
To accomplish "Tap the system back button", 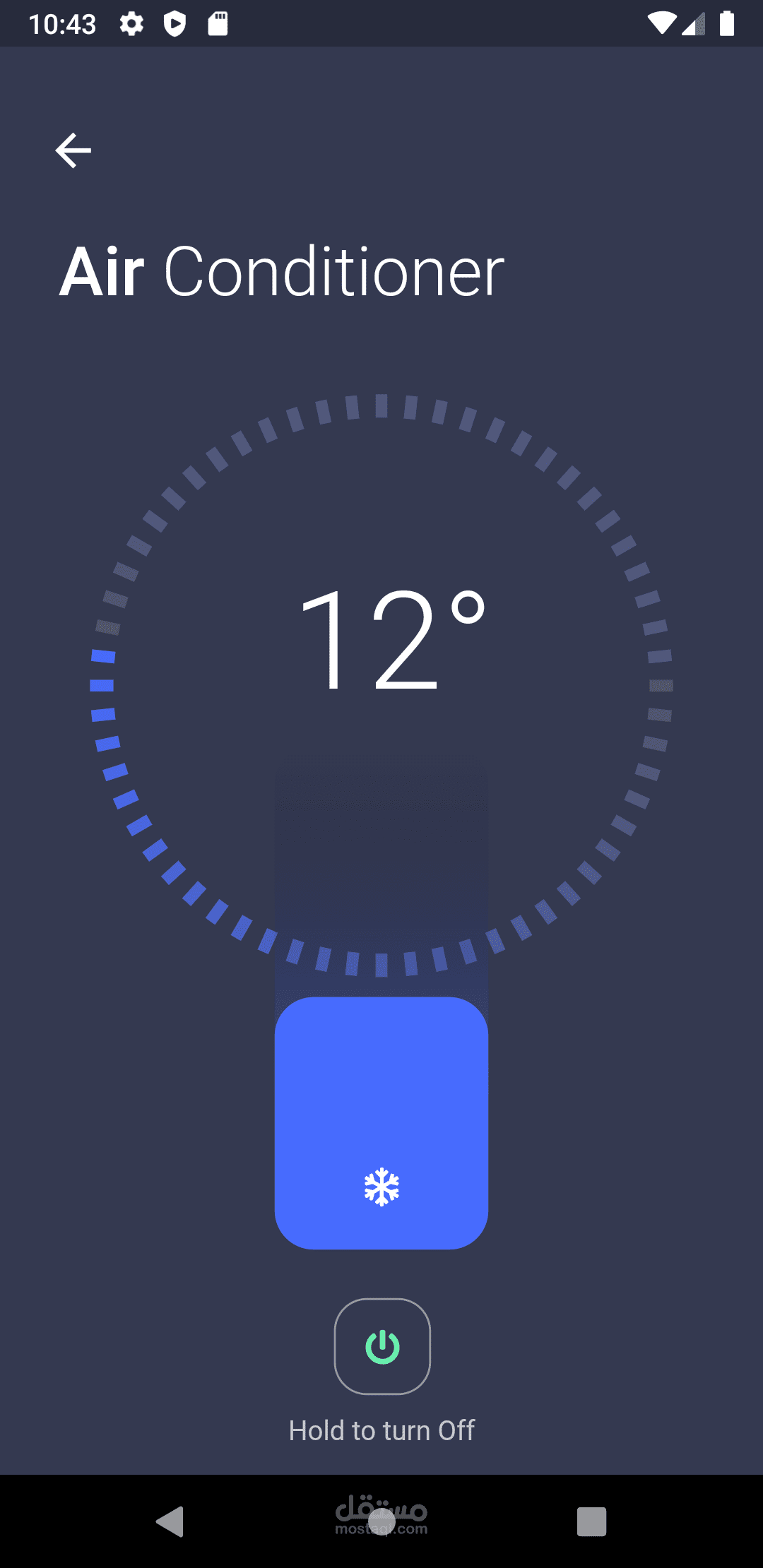I will pyautogui.click(x=170, y=1521).
